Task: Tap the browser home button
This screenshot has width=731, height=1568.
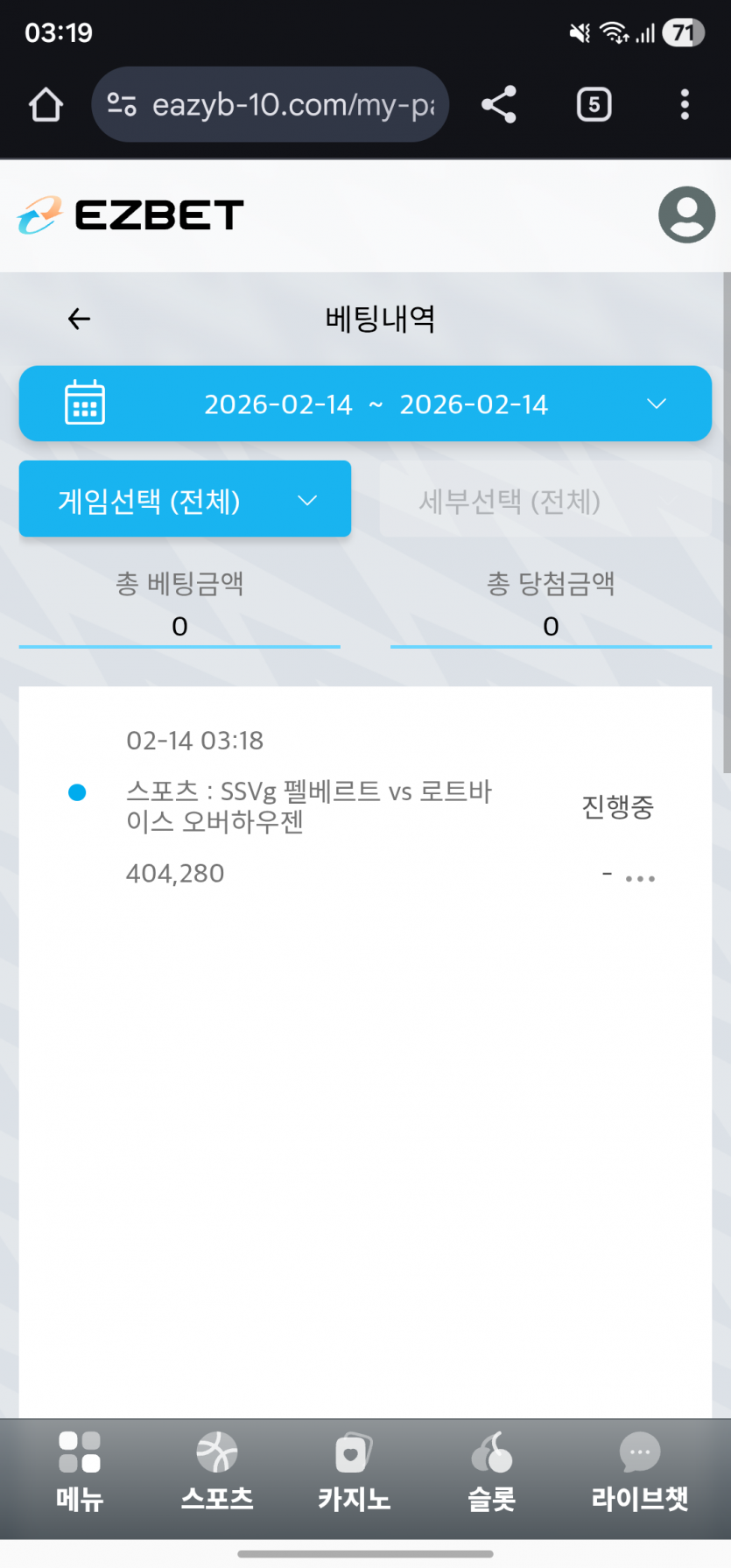Action: click(x=46, y=105)
